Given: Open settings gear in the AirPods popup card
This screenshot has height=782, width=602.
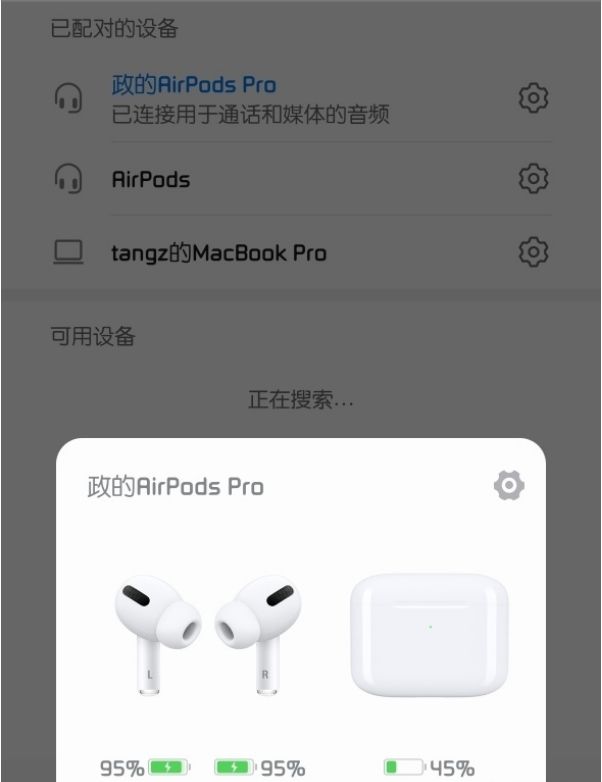Looking at the screenshot, I should tap(509, 486).
